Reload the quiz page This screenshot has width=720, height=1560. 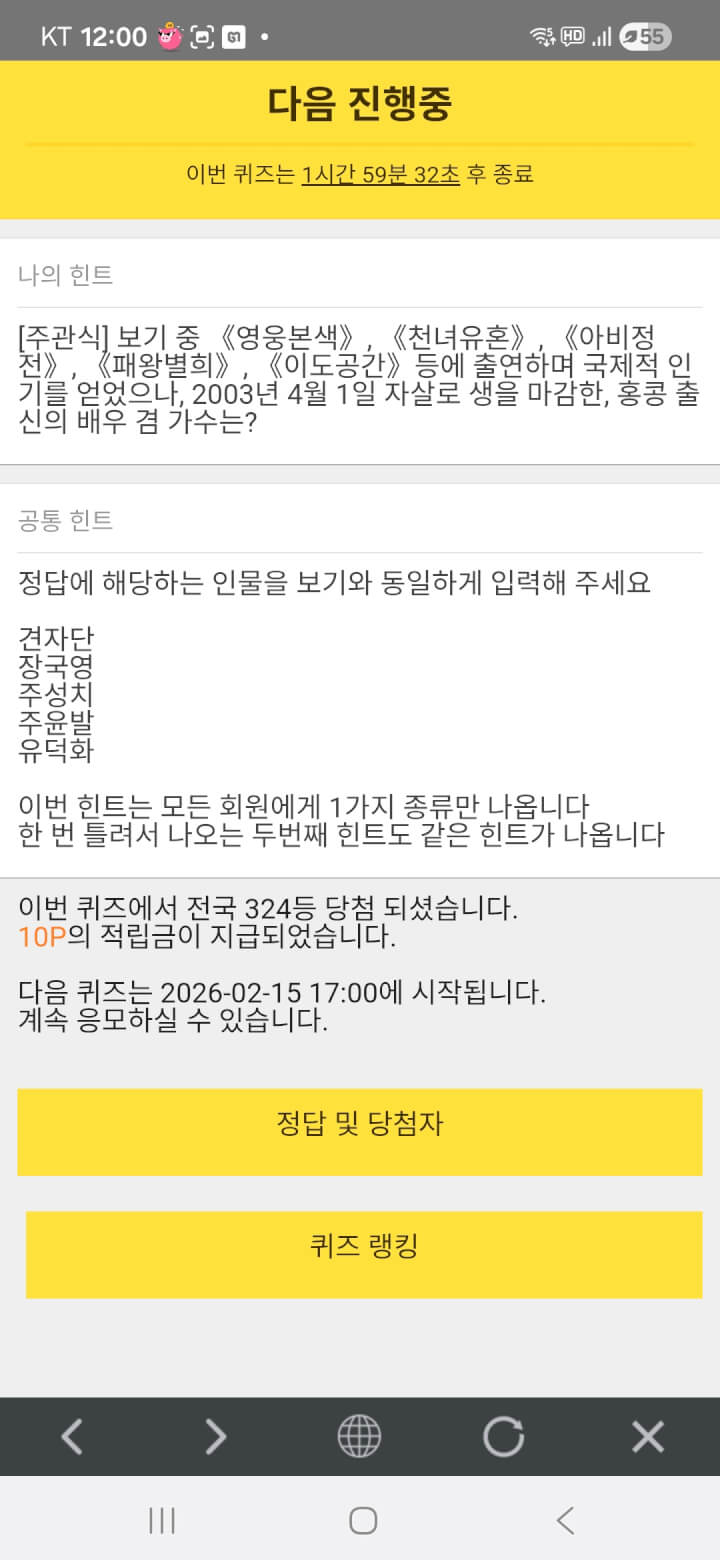click(x=503, y=1437)
